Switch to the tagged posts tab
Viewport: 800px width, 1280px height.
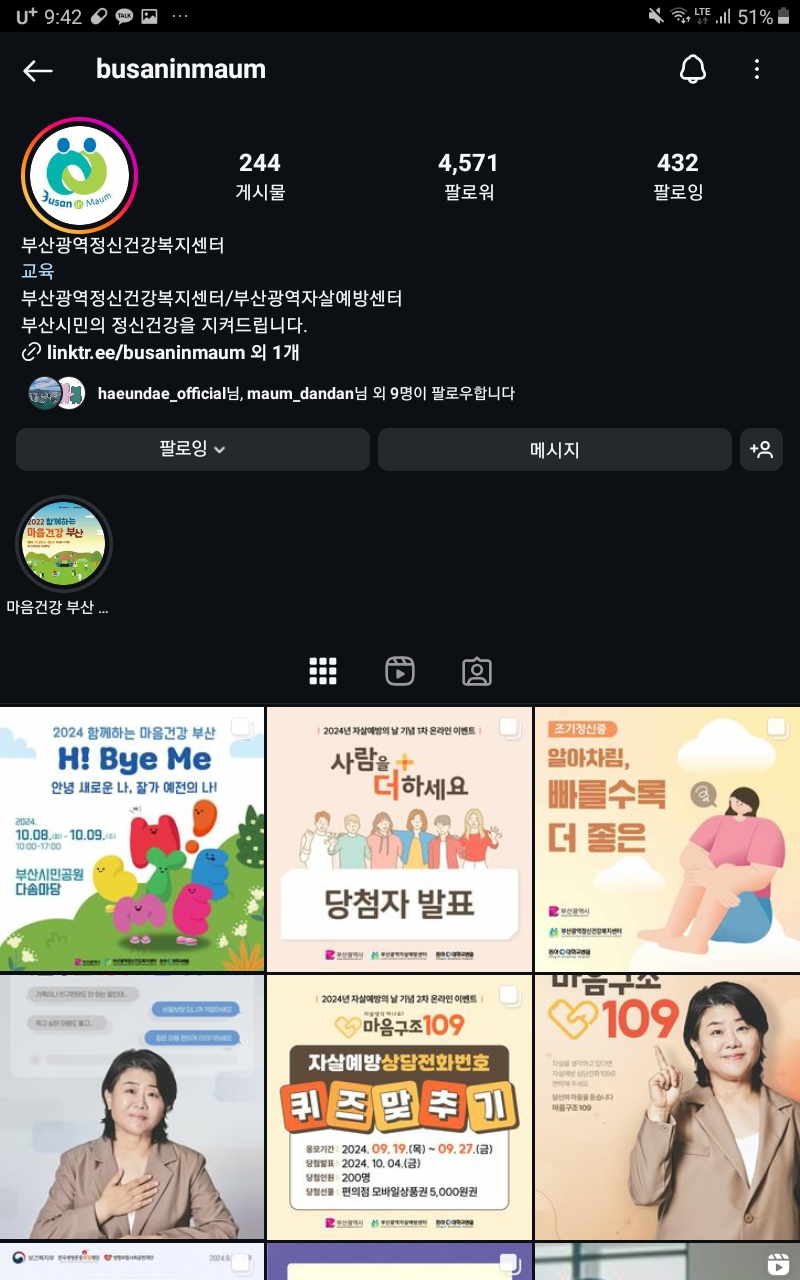477,671
